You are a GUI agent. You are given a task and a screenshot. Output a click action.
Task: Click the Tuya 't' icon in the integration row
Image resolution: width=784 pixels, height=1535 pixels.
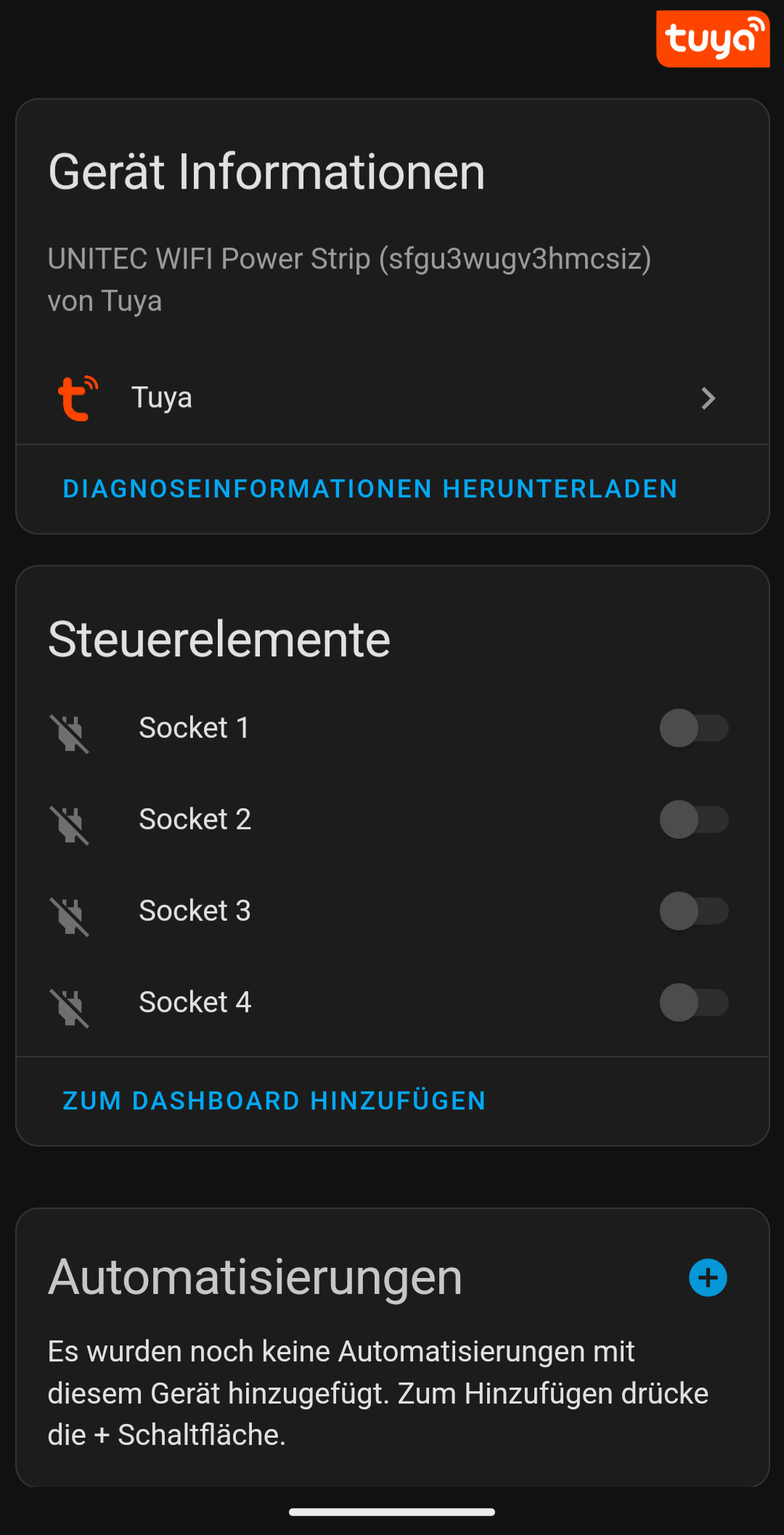pyautogui.click(x=78, y=397)
